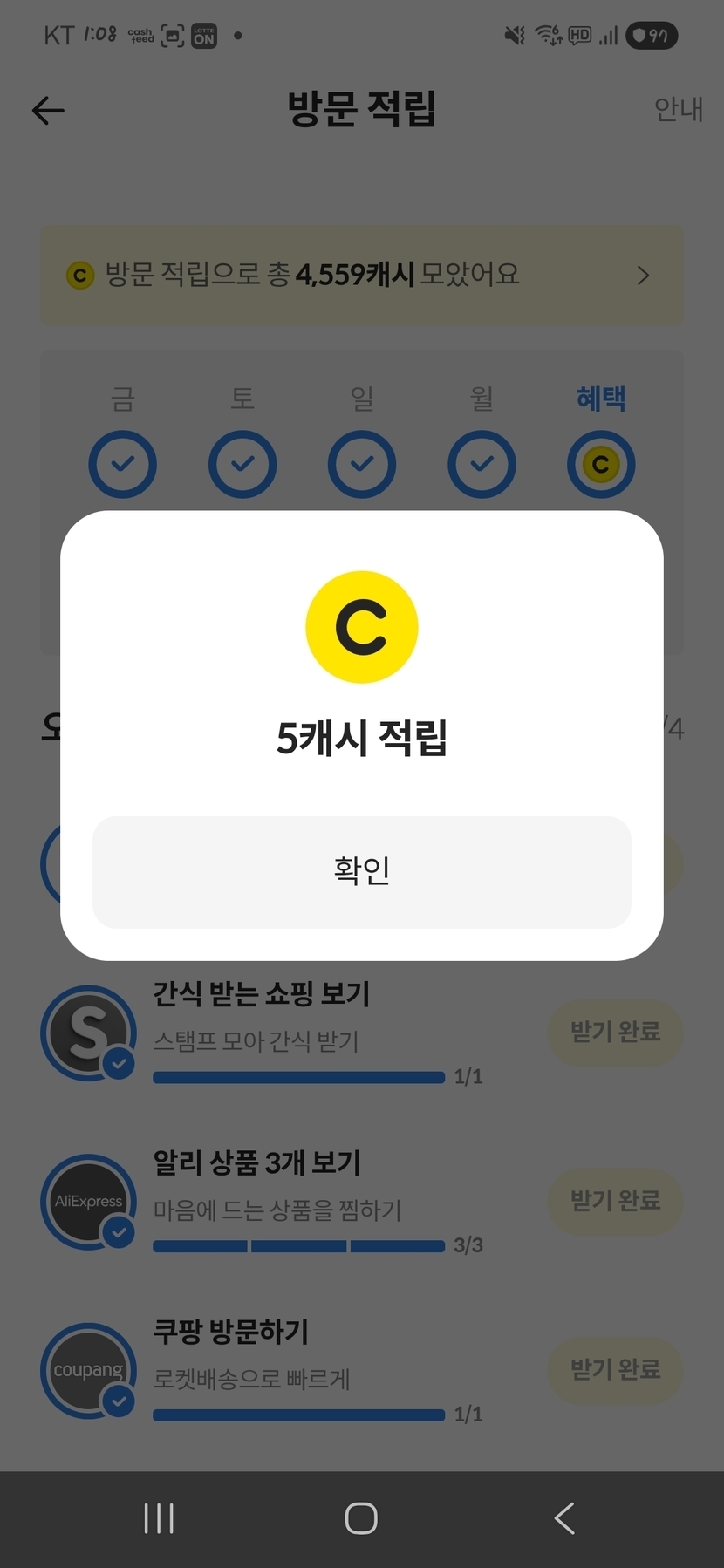Open the 안내 guide link
The image size is (724, 1568).
click(678, 109)
